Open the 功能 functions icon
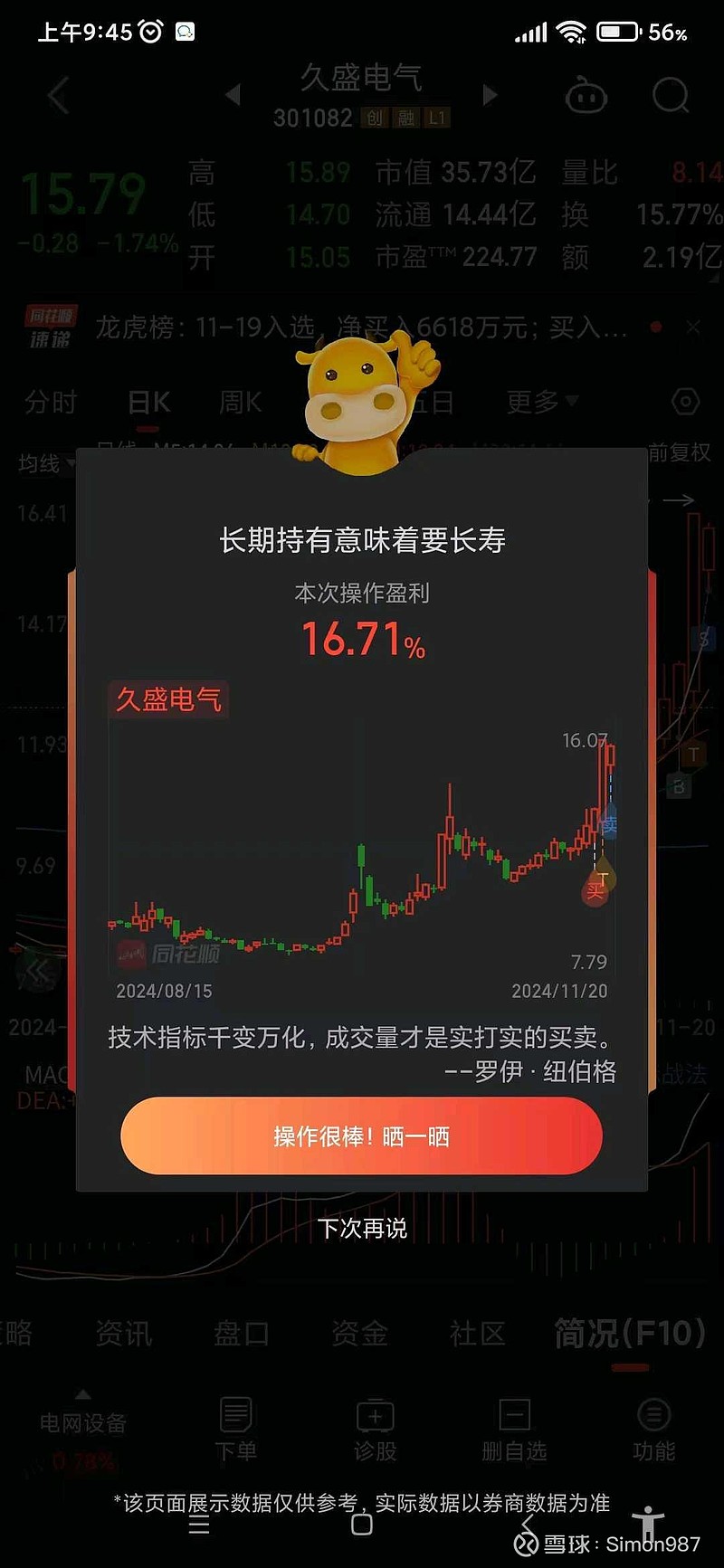This screenshot has height=1568, width=724. click(x=653, y=1430)
